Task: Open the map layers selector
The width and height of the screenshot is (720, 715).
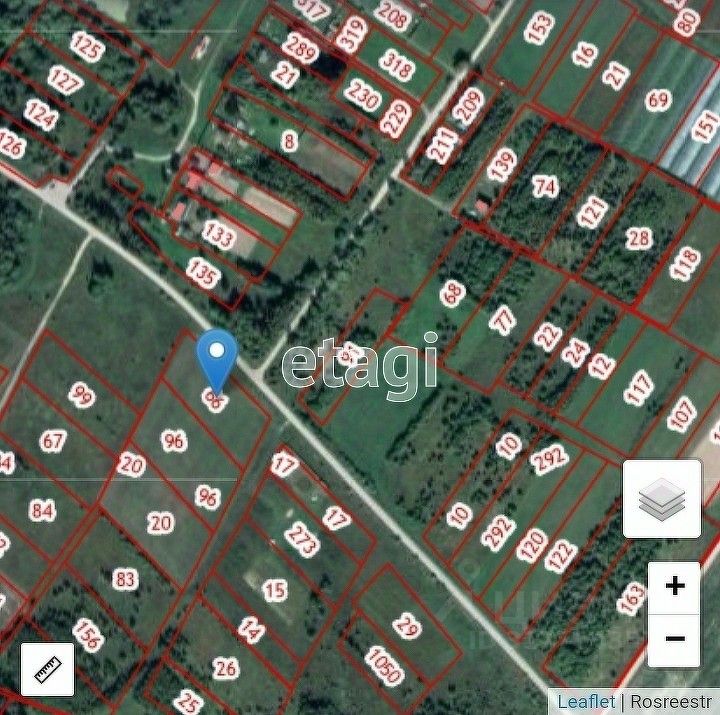Action: pos(661,499)
